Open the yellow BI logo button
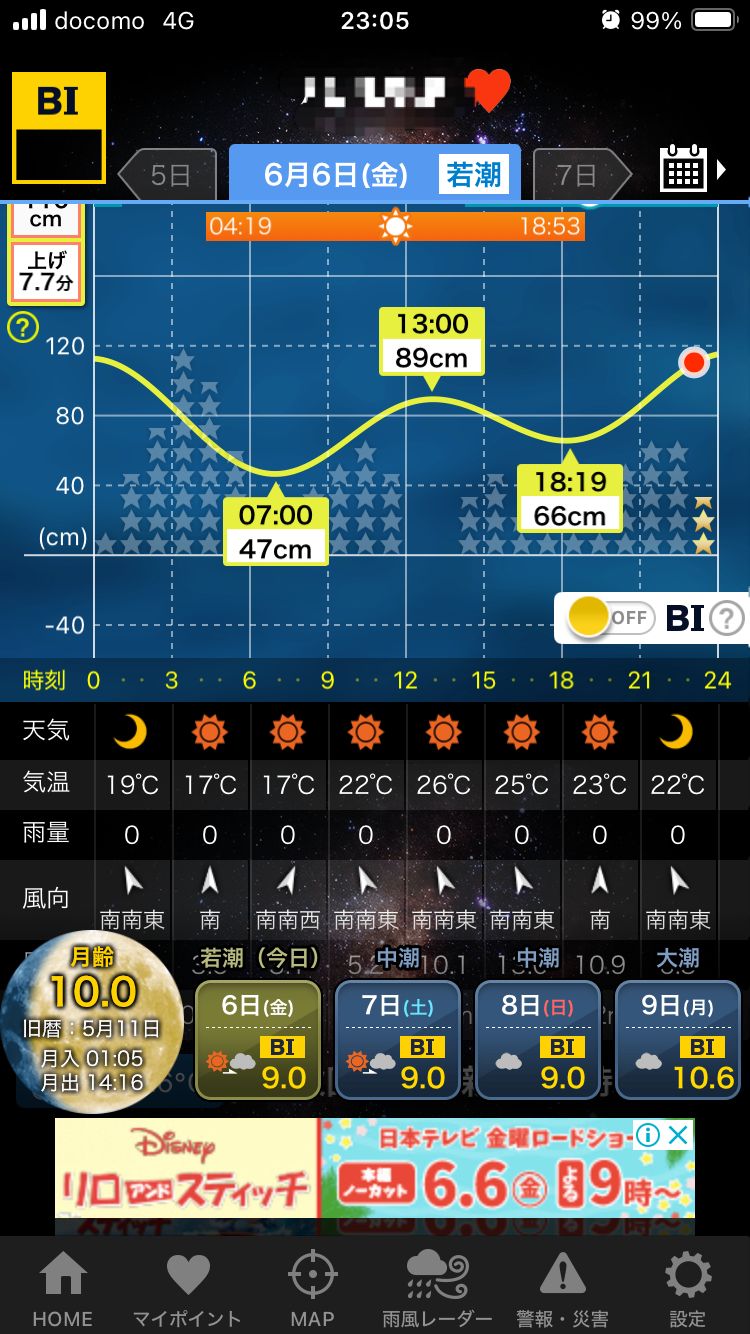750x1334 pixels. (x=59, y=128)
